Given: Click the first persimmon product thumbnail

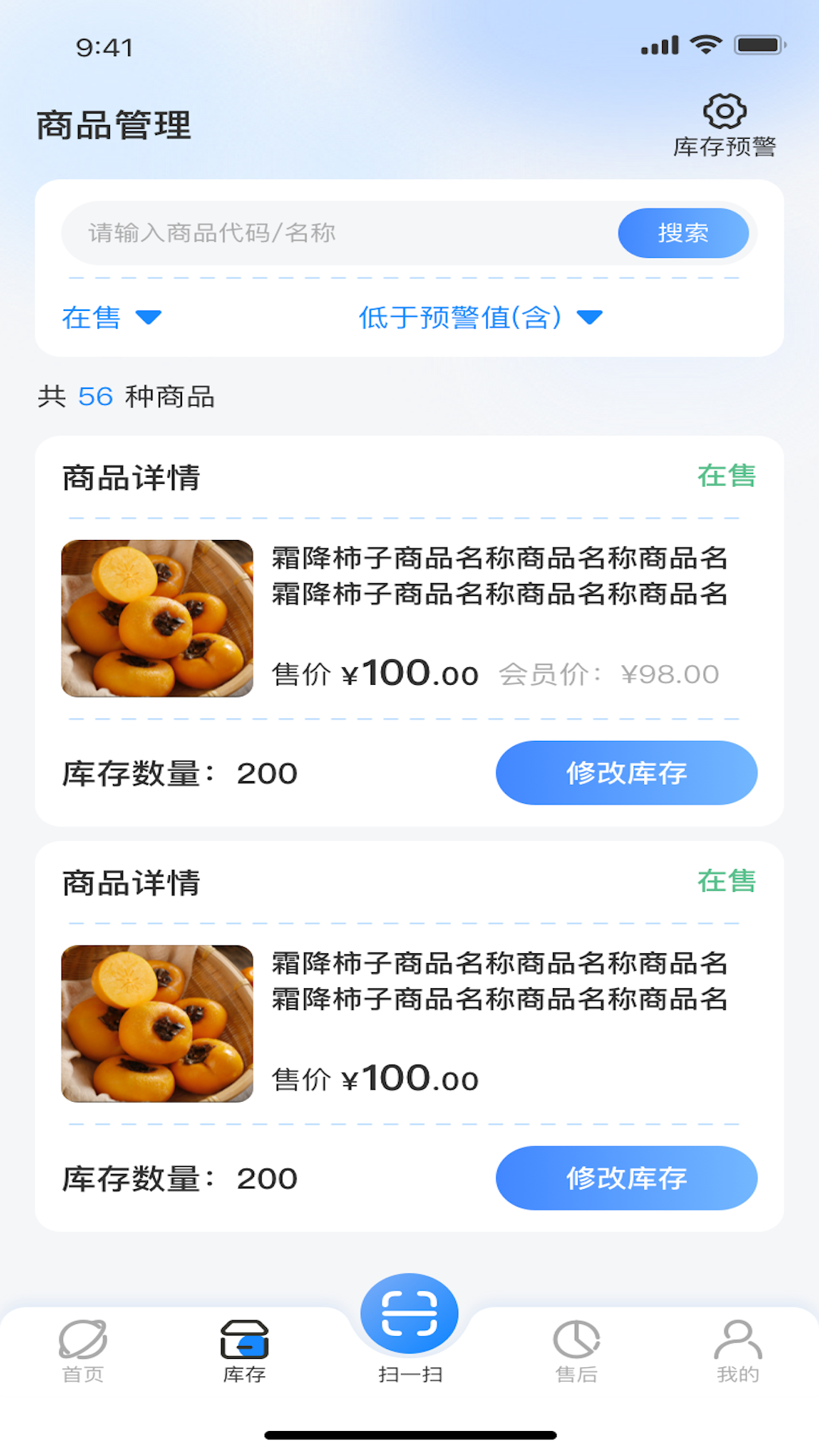Looking at the screenshot, I should [157, 618].
